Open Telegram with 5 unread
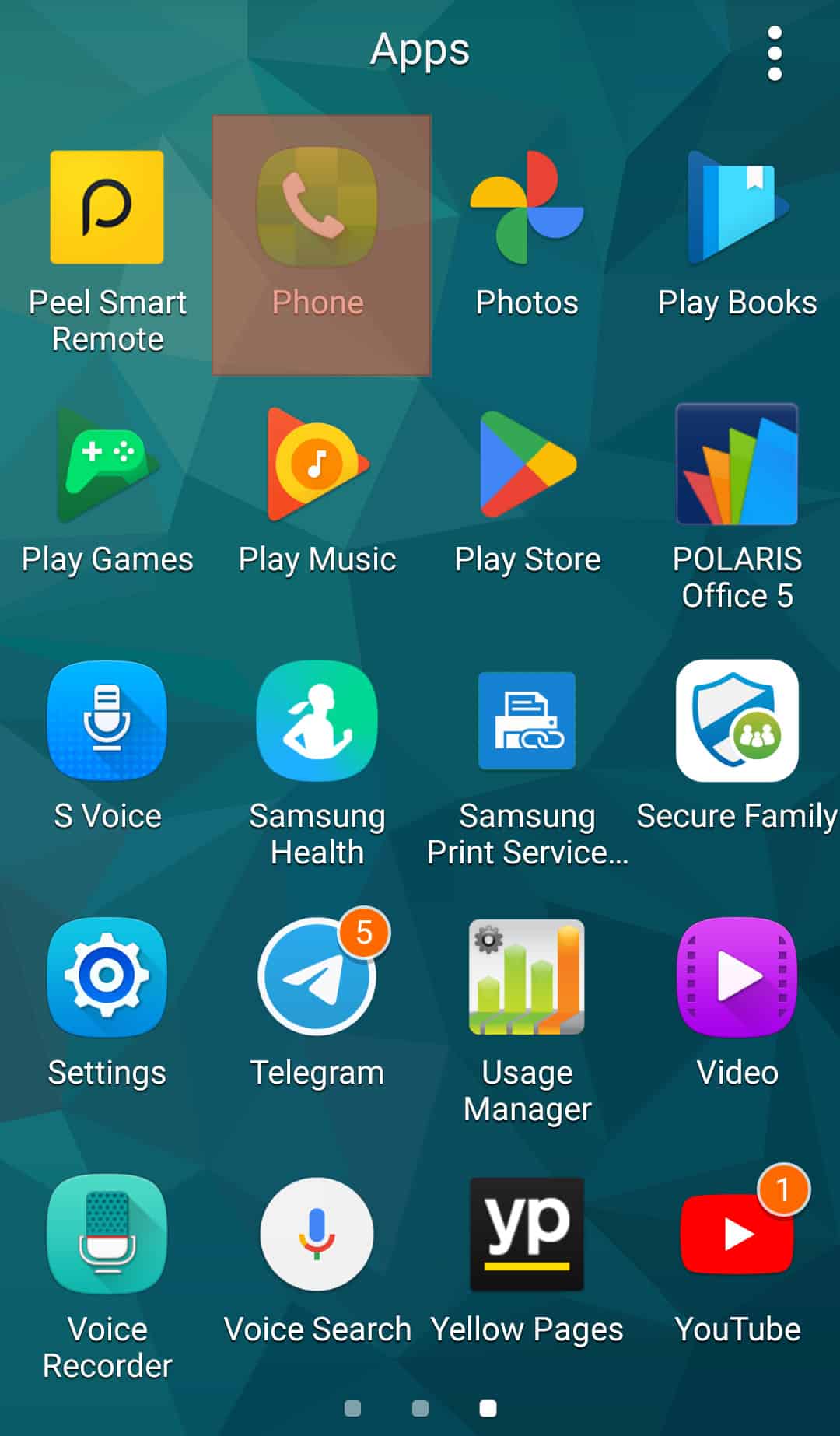The width and height of the screenshot is (840, 1436). pos(317,977)
